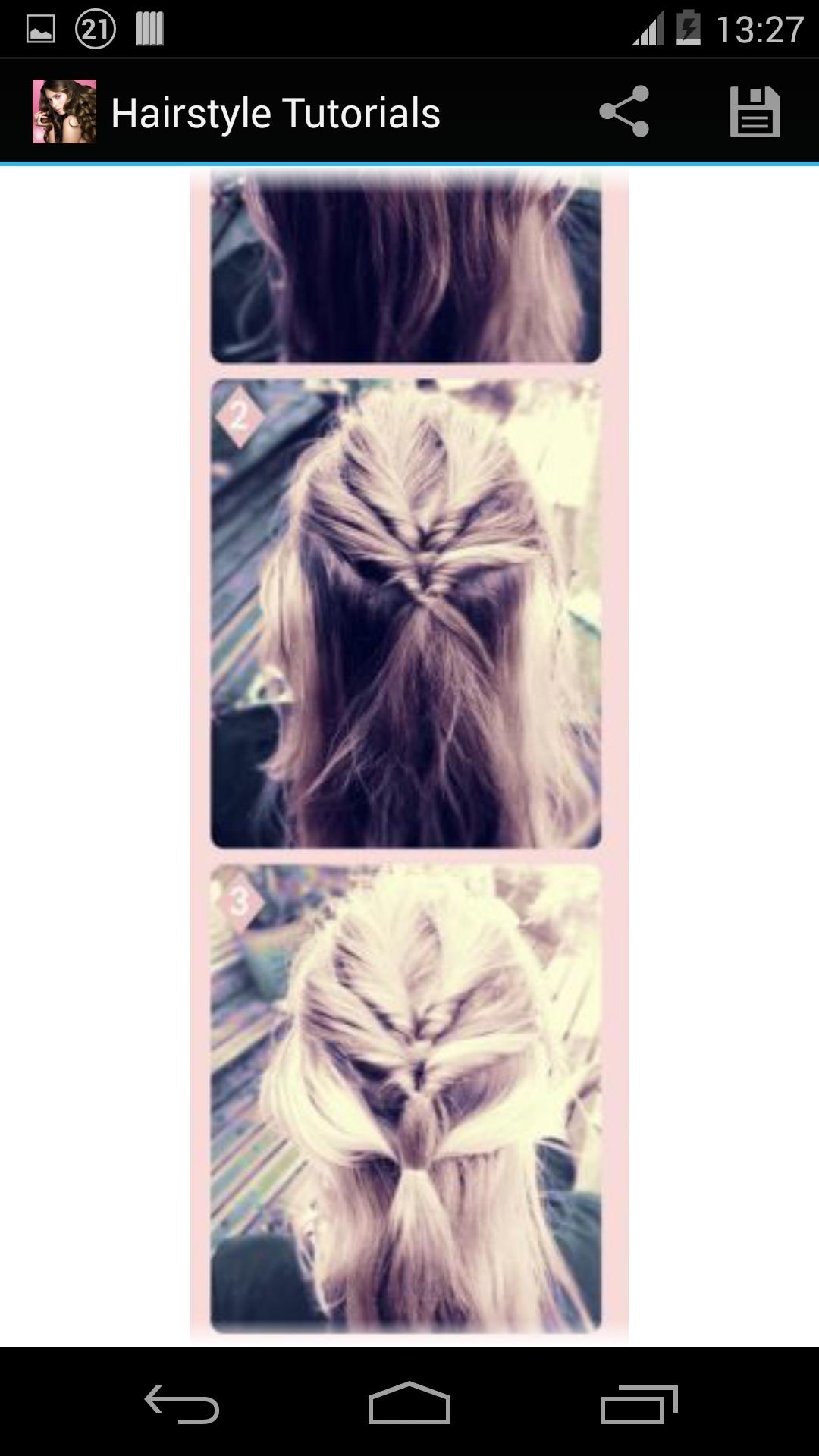
Task: Share this hairstyle tutorial
Action: click(624, 111)
